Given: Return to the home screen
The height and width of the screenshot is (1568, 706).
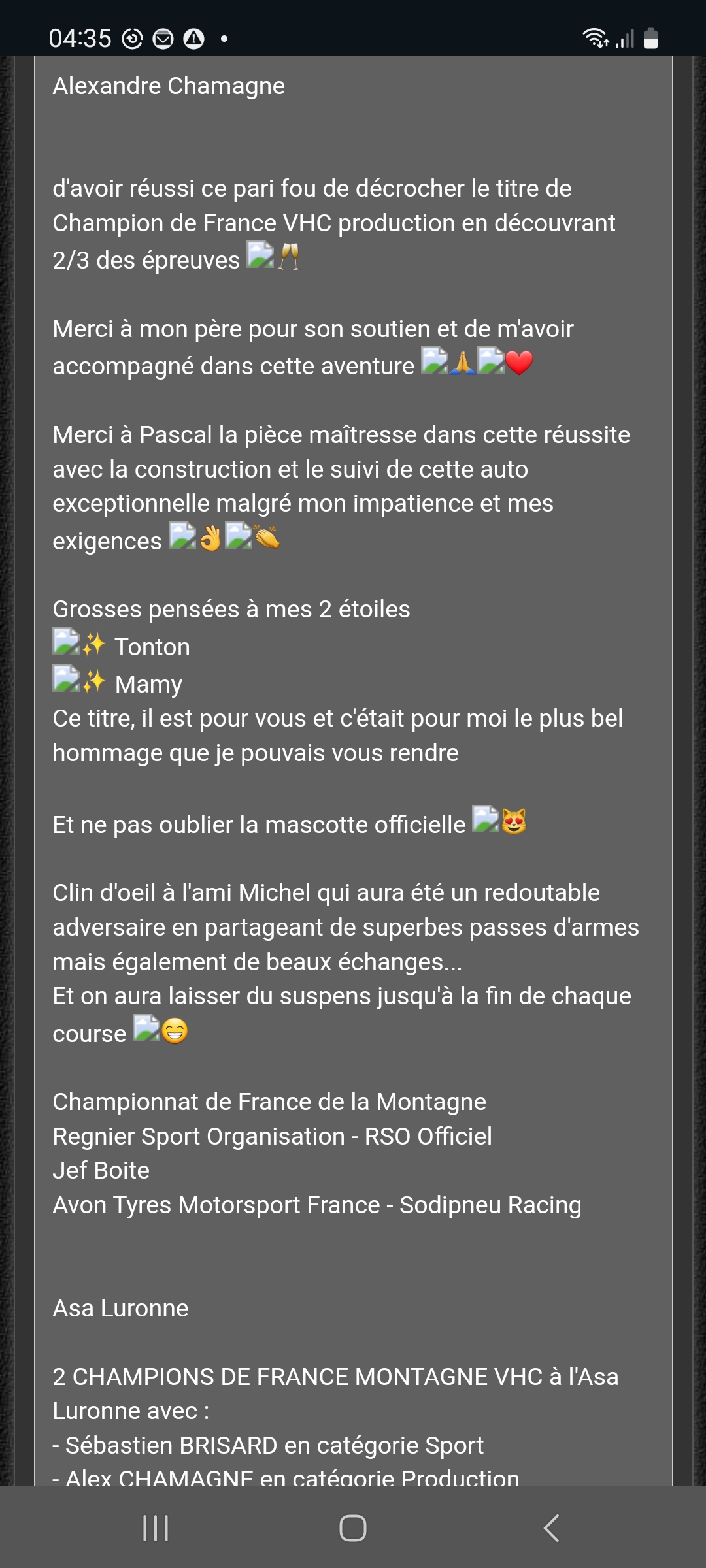Looking at the screenshot, I should click(x=353, y=1528).
